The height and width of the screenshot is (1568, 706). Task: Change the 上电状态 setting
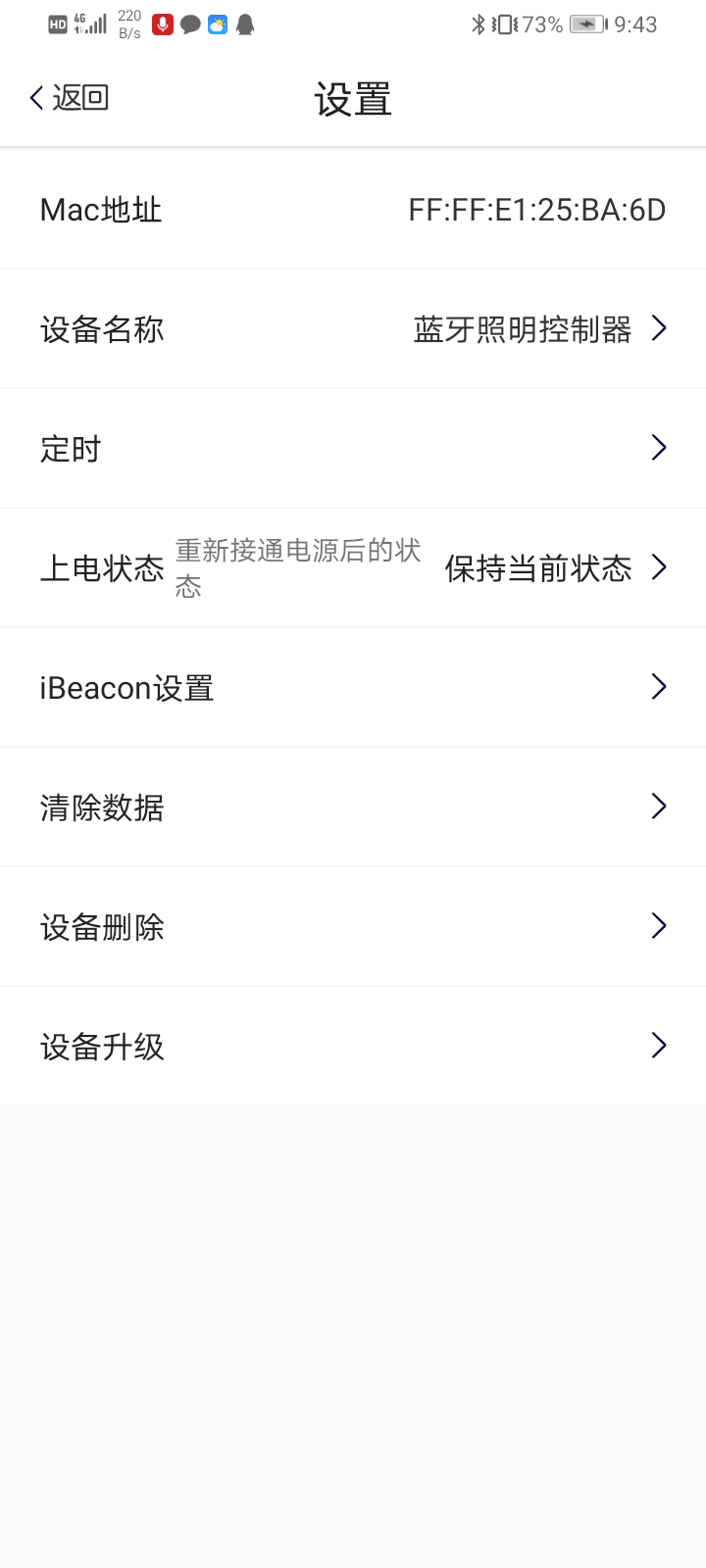pos(353,568)
